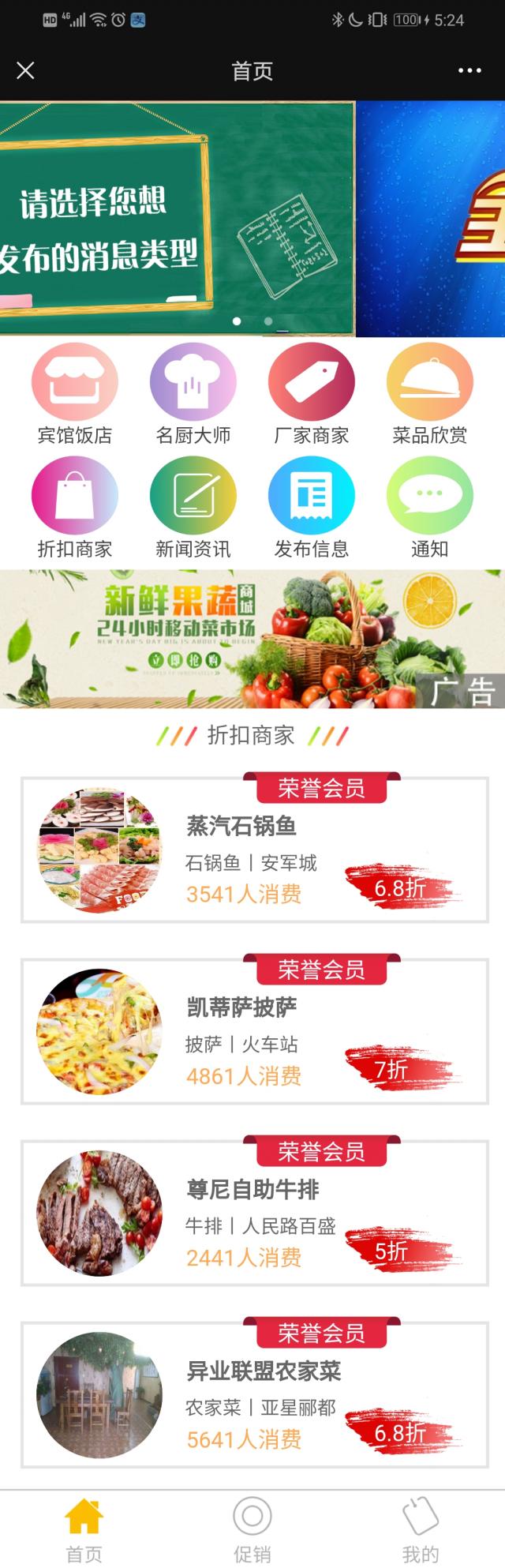Image resolution: width=505 pixels, height=1568 pixels.
Task: Switch to the 促销 tab
Action: coord(252,1529)
